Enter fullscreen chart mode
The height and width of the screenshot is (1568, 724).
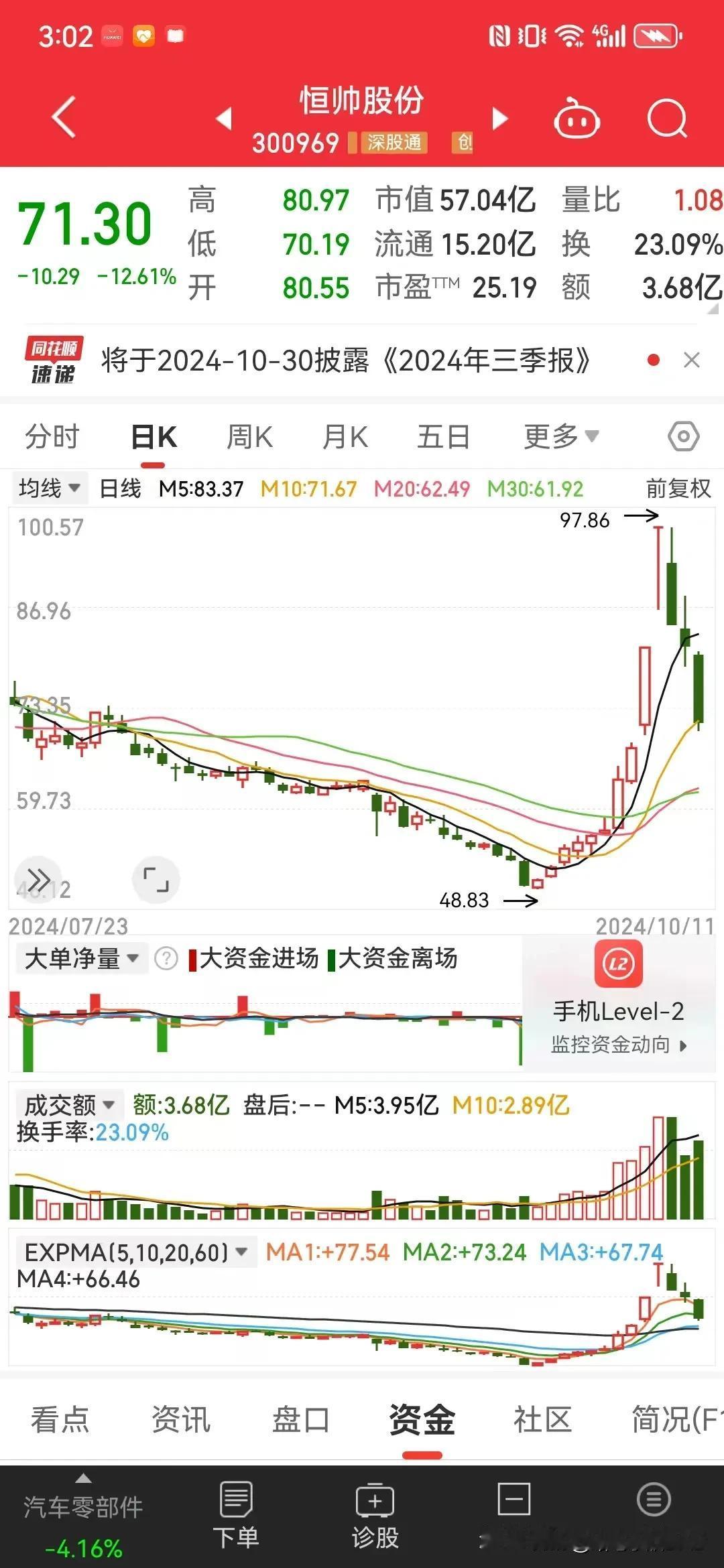point(156,879)
